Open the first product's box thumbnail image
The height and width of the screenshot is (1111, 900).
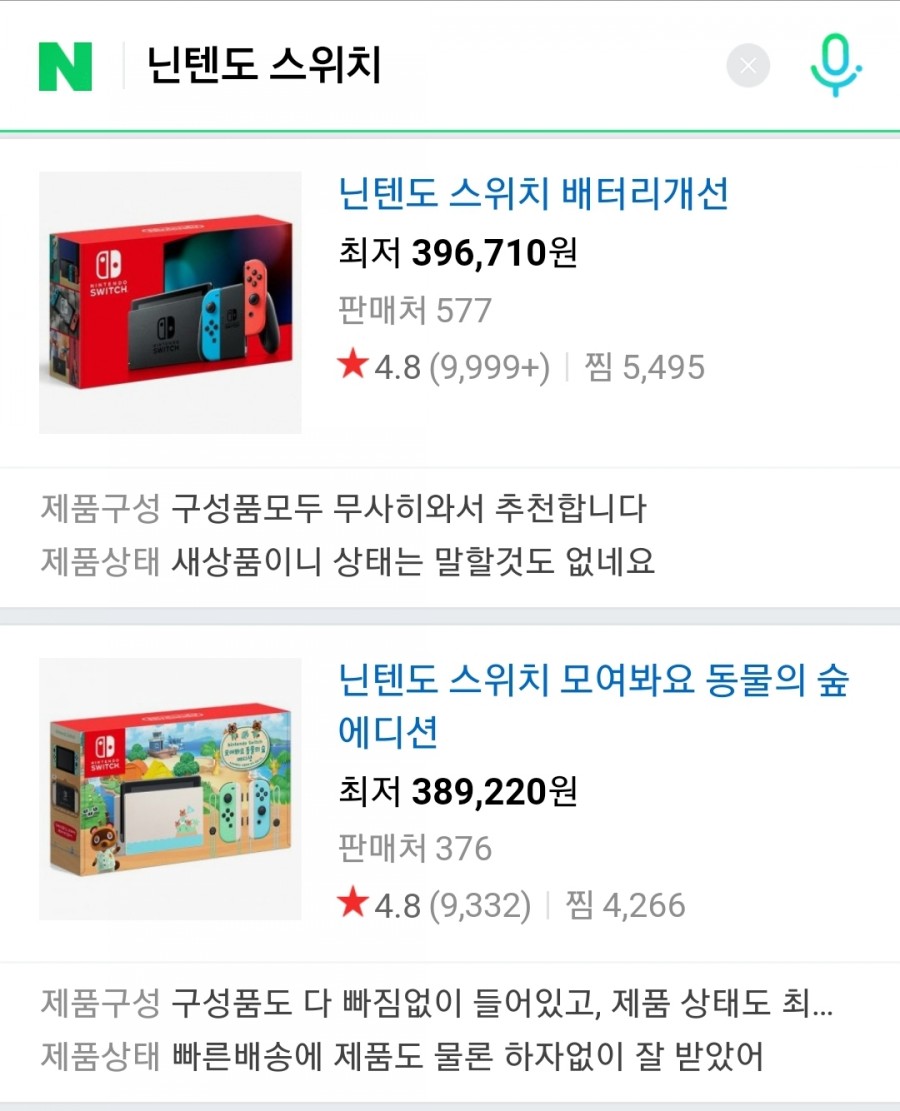(x=170, y=297)
